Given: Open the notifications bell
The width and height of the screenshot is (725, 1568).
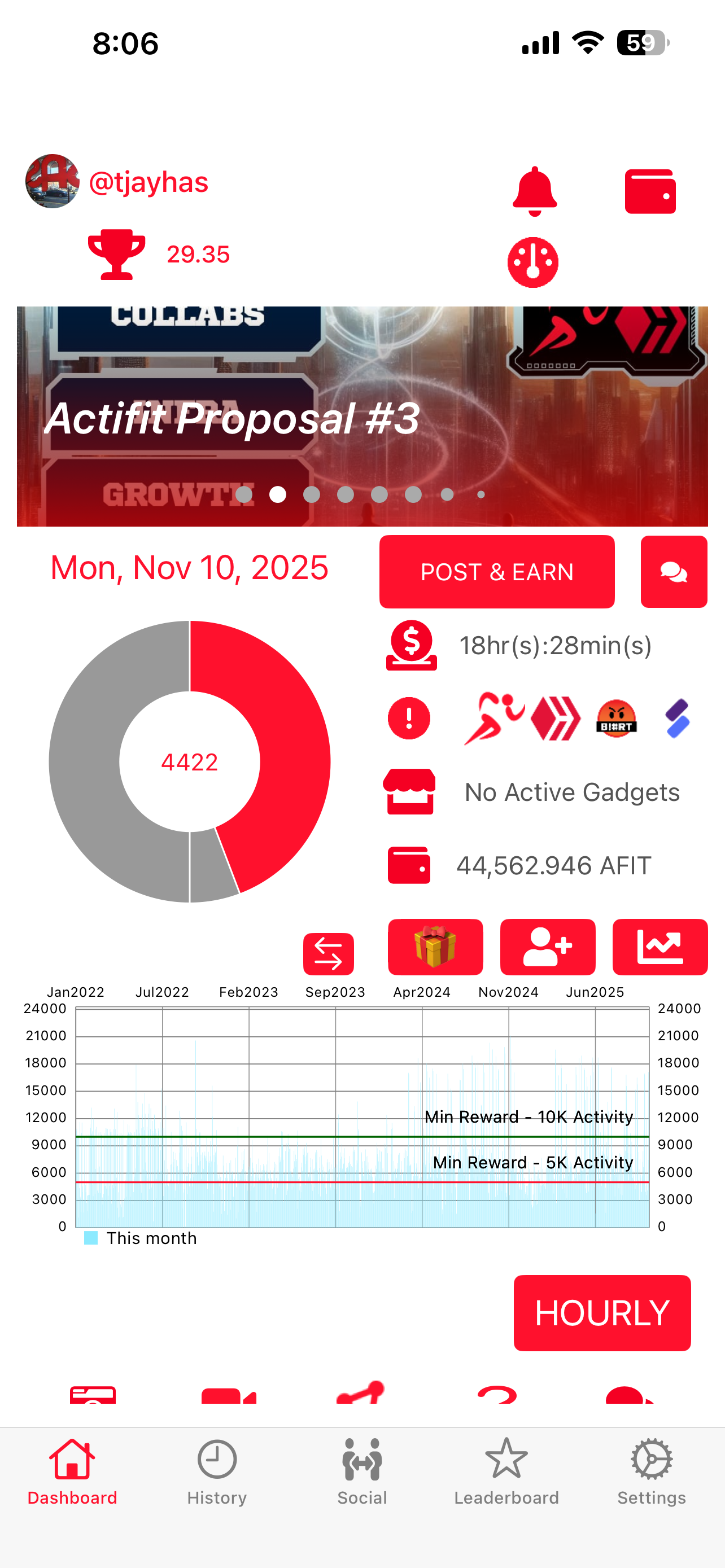Looking at the screenshot, I should 535,191.
